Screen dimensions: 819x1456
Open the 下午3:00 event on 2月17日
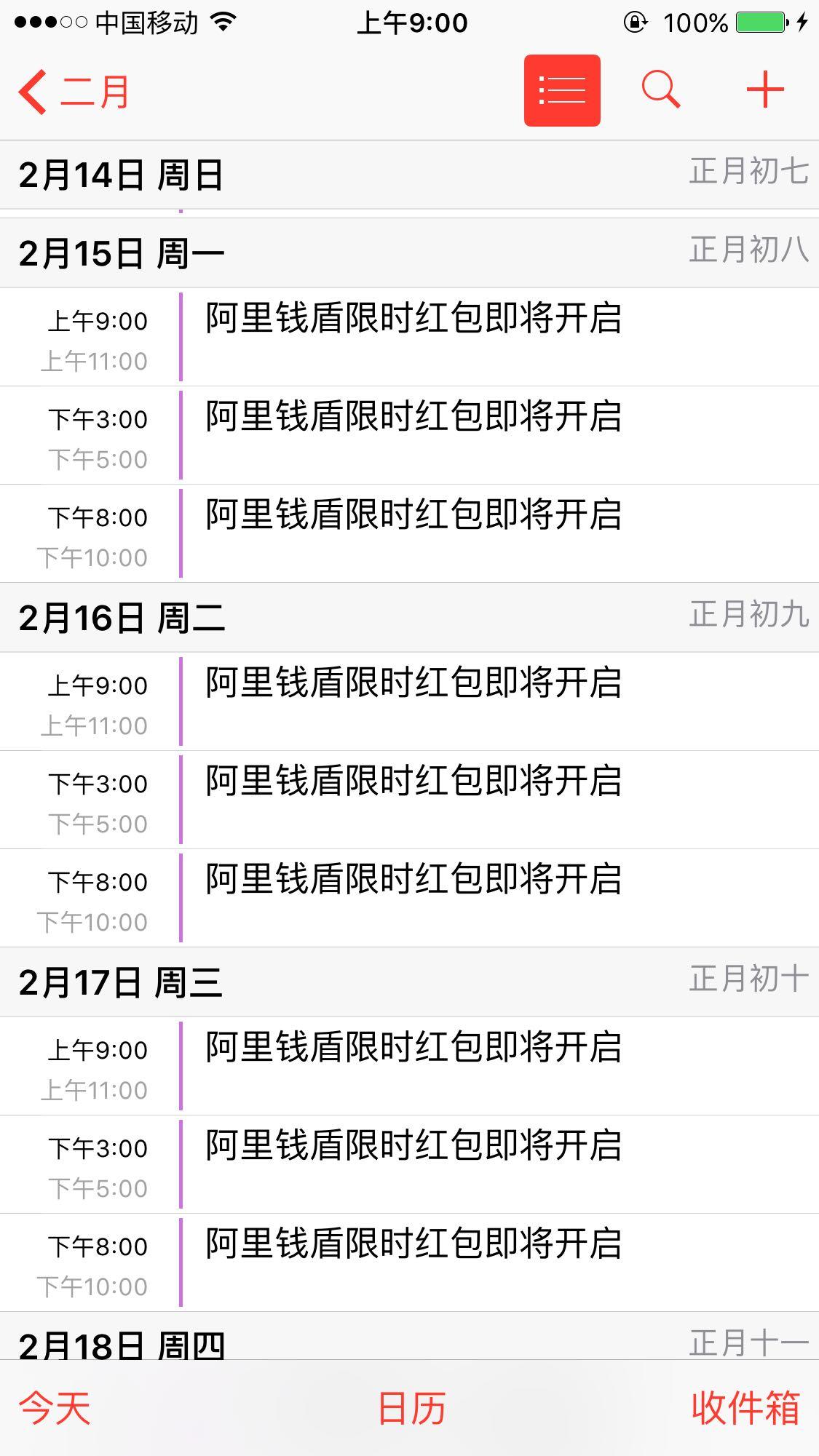409,1164
